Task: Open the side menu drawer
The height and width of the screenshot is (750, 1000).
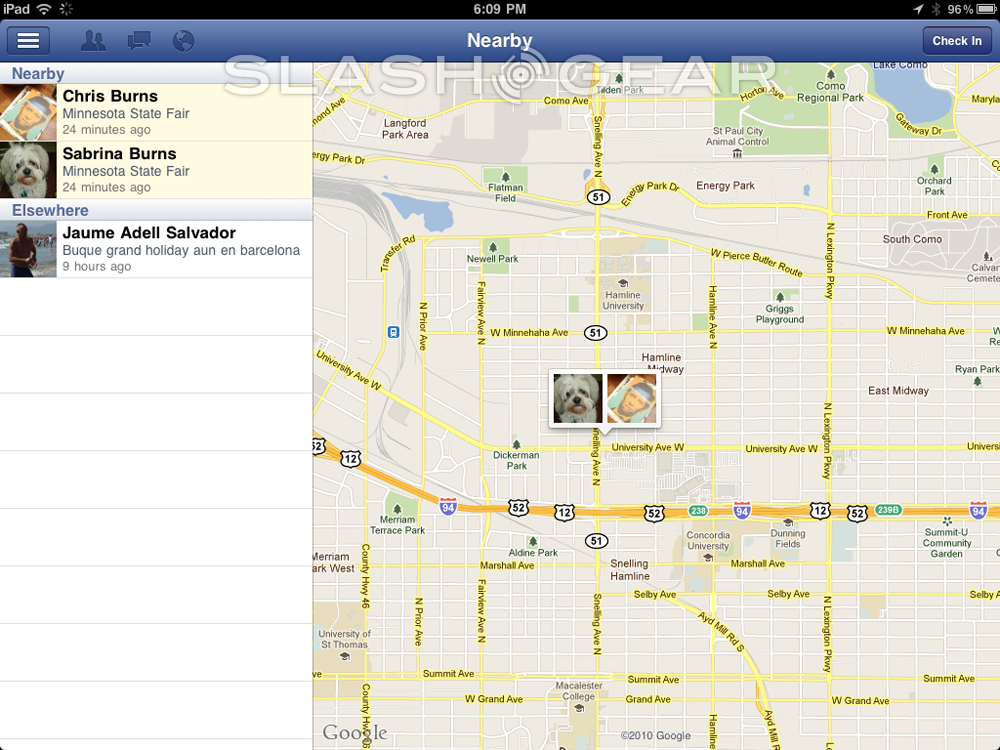Action: [28, 40]
